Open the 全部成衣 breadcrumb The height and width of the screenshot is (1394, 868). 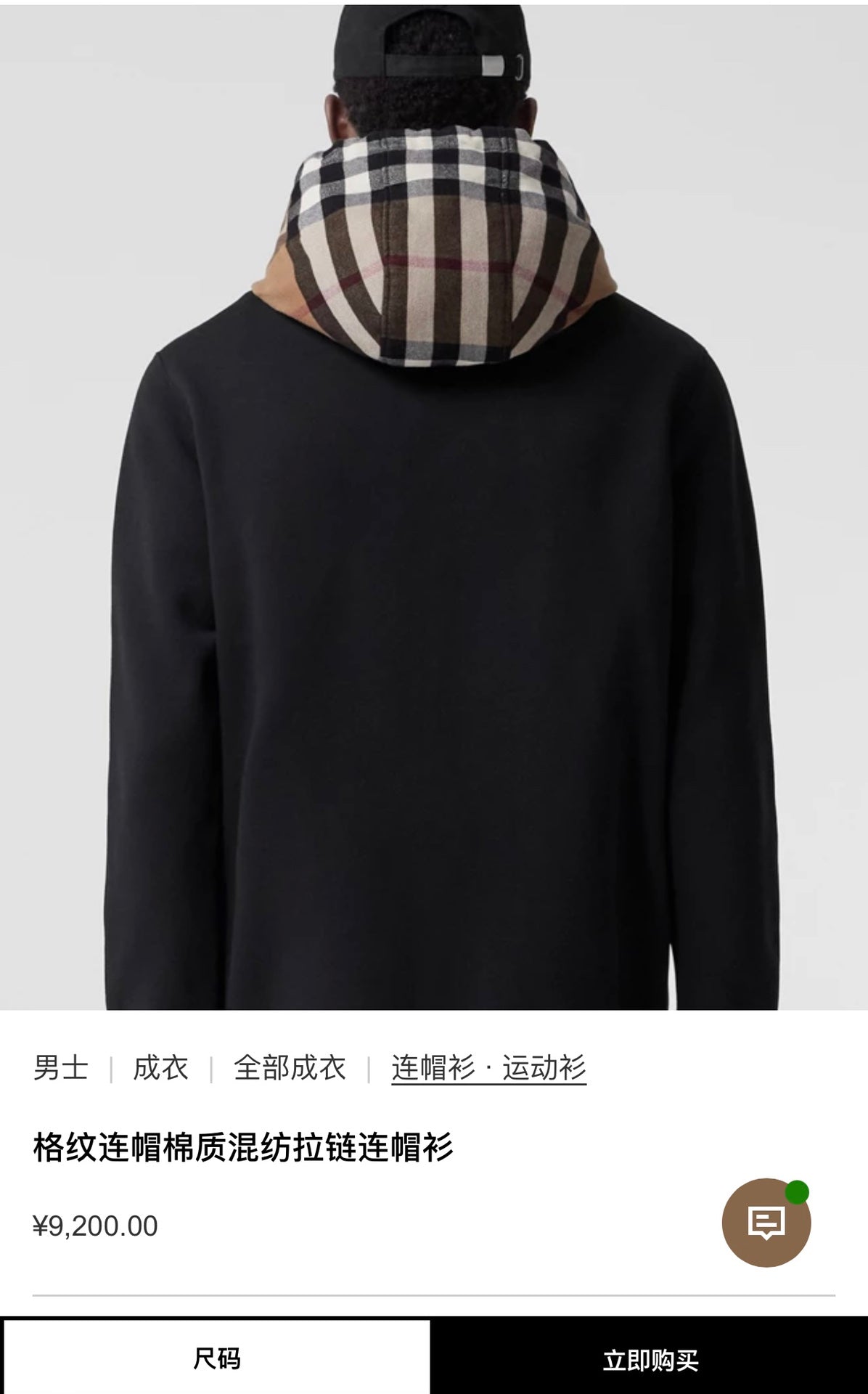[x=290, y=1068]
